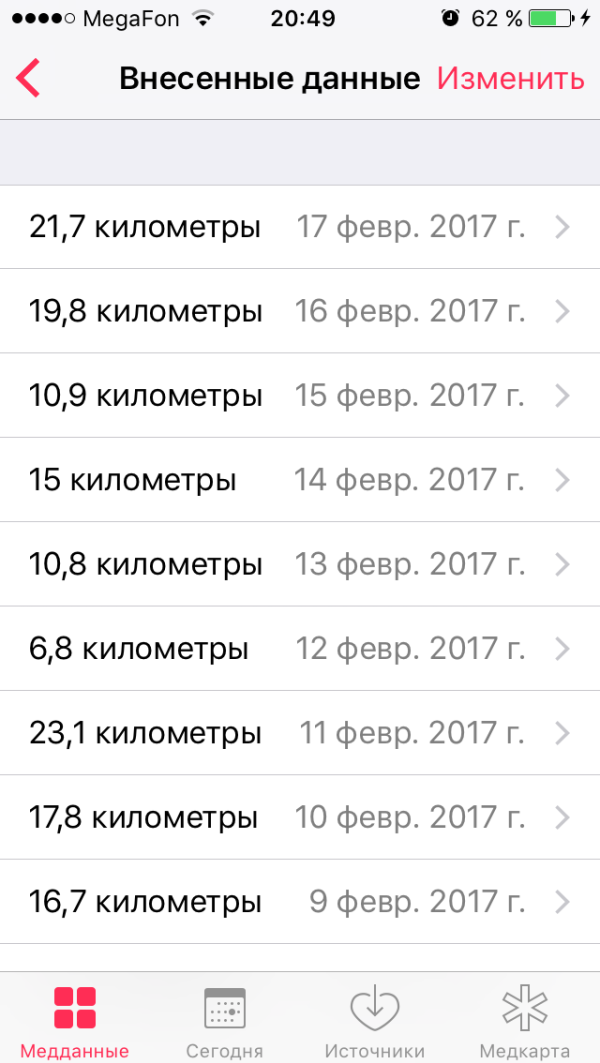Go to the Медкарта tab
Screen dimensions: 600x1063
point(525,1022)
